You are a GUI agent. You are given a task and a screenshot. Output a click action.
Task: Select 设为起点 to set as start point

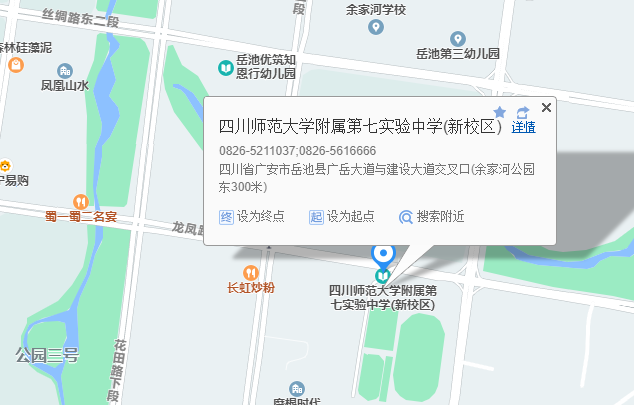(x=342, y=216)
